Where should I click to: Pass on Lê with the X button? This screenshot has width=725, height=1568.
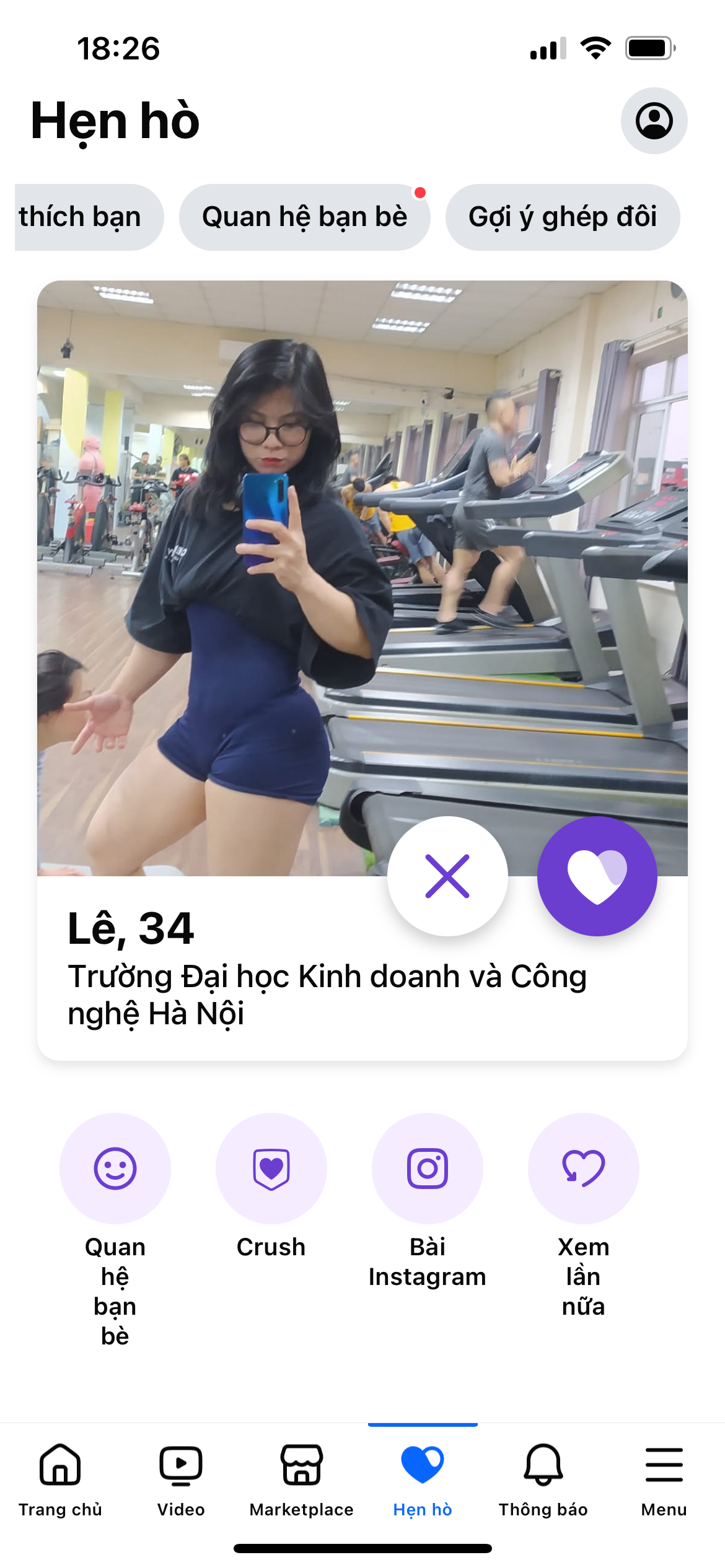coord(447,876)
